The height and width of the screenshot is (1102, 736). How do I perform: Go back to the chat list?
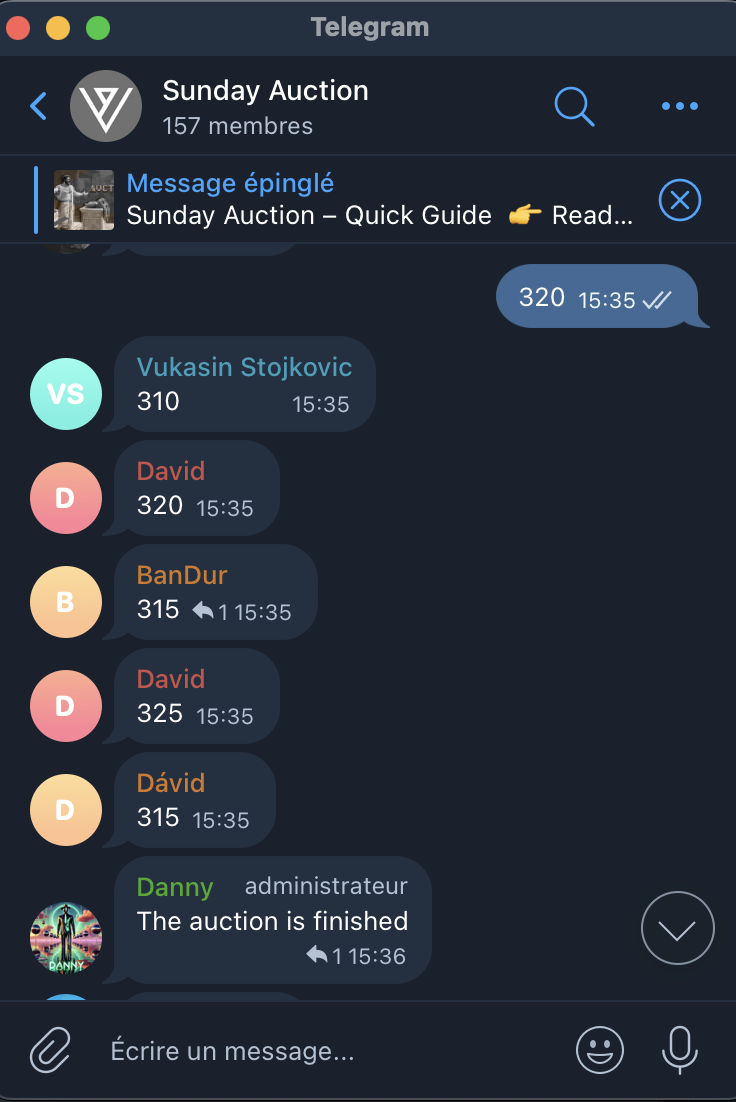(39, 106)
